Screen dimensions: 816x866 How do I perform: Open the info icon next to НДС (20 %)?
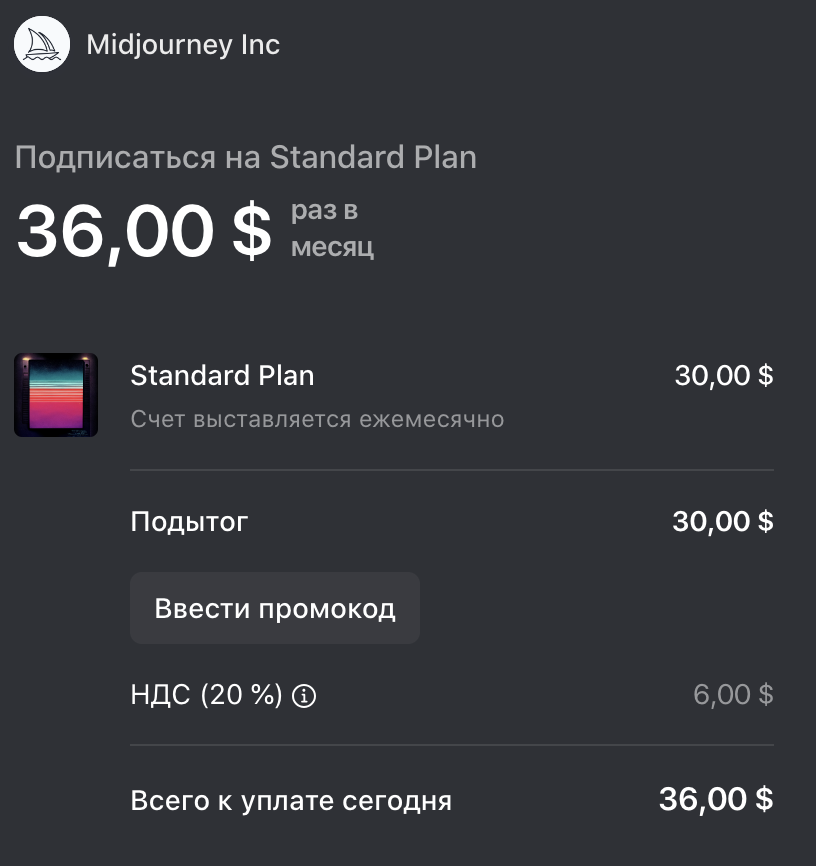click(x=304, y=696)
